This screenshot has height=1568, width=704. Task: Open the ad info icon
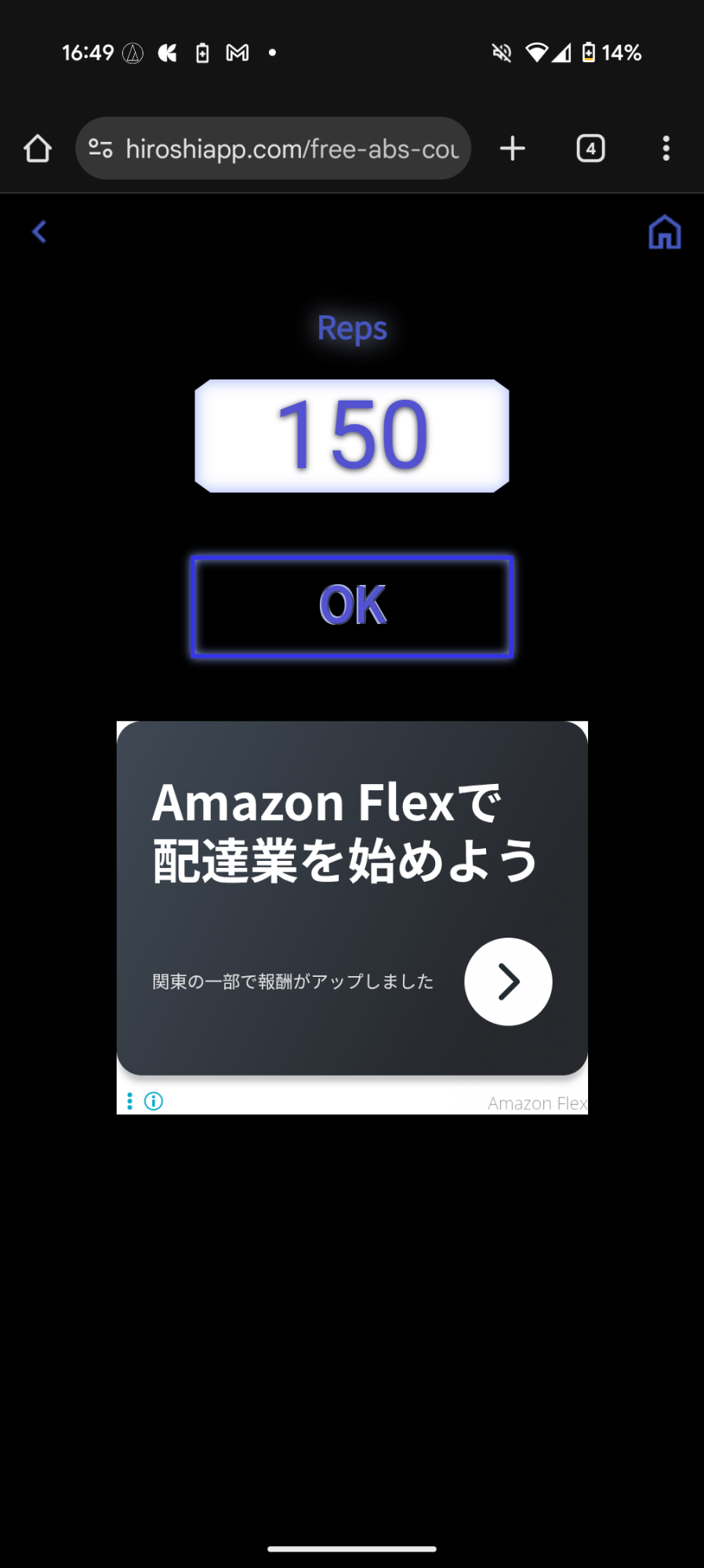154,1102
